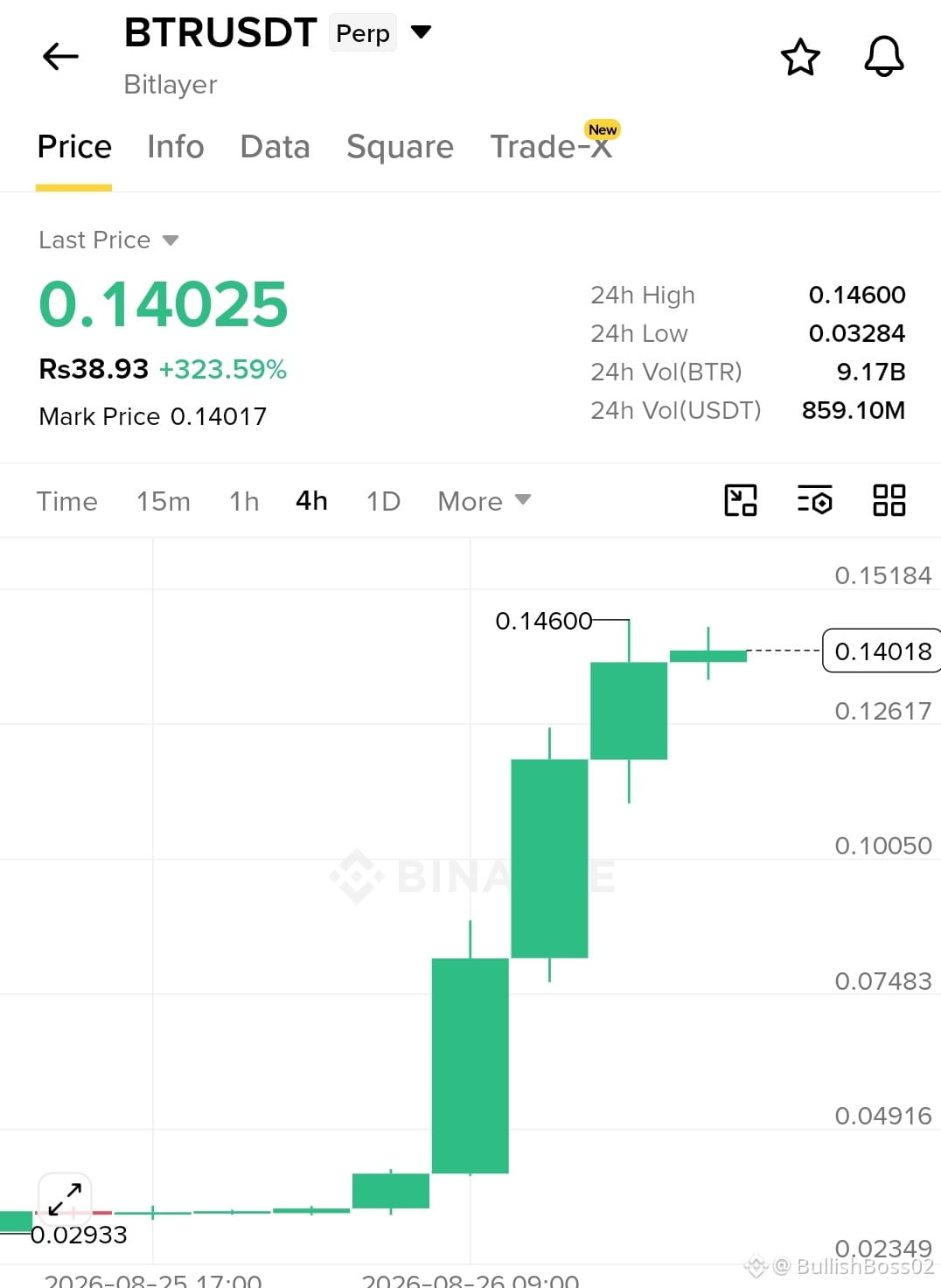This screenshot has height=1288, width=941.
Task: Add BTRUSDT to favorites with star
Action: (800, 57)
